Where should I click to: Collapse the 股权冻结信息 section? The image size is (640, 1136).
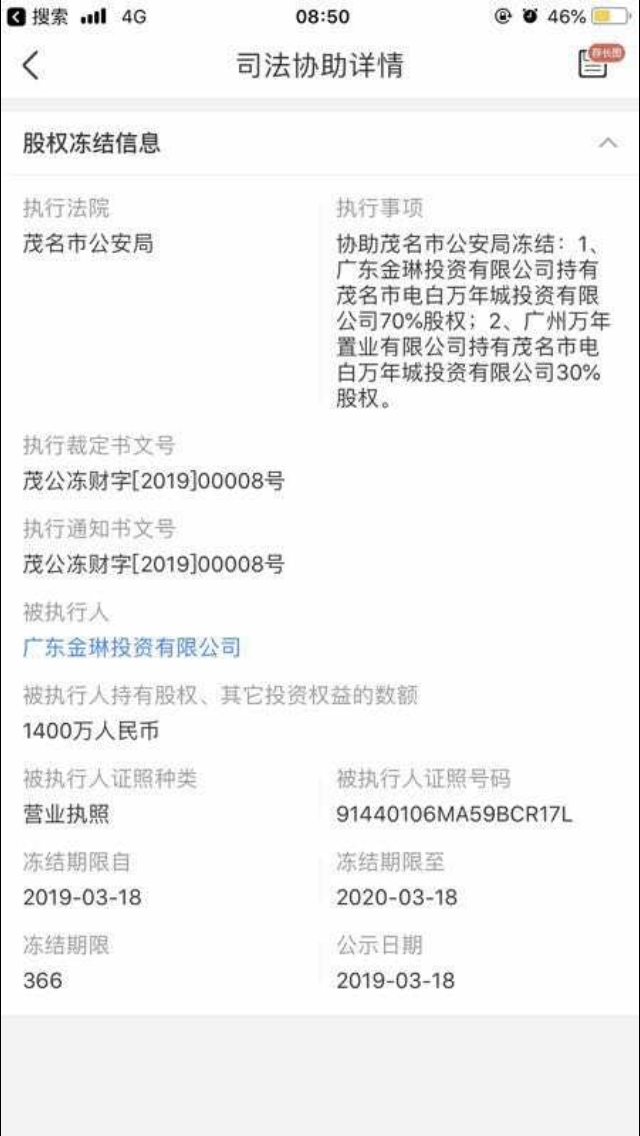pos(607,143)
